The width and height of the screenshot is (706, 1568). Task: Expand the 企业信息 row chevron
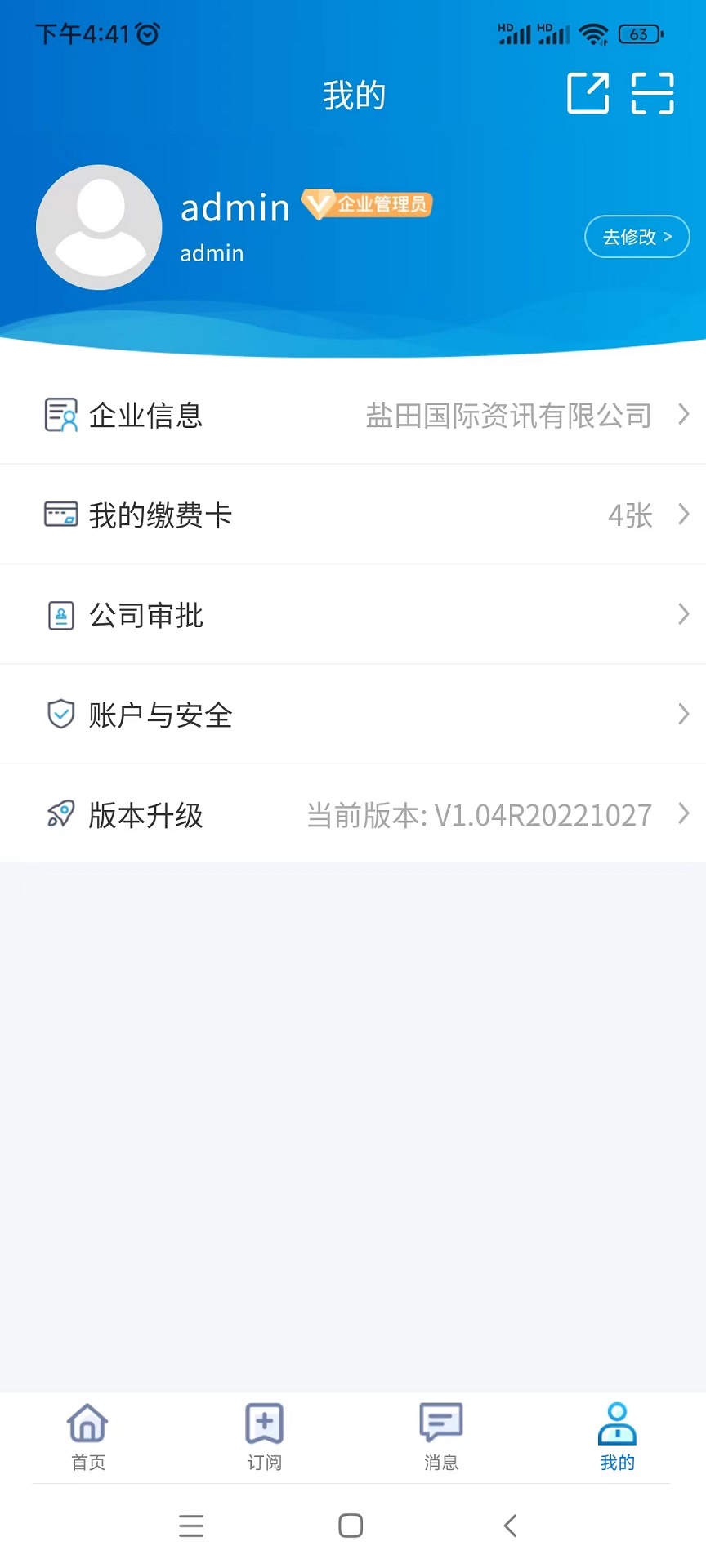coord(683,415)
